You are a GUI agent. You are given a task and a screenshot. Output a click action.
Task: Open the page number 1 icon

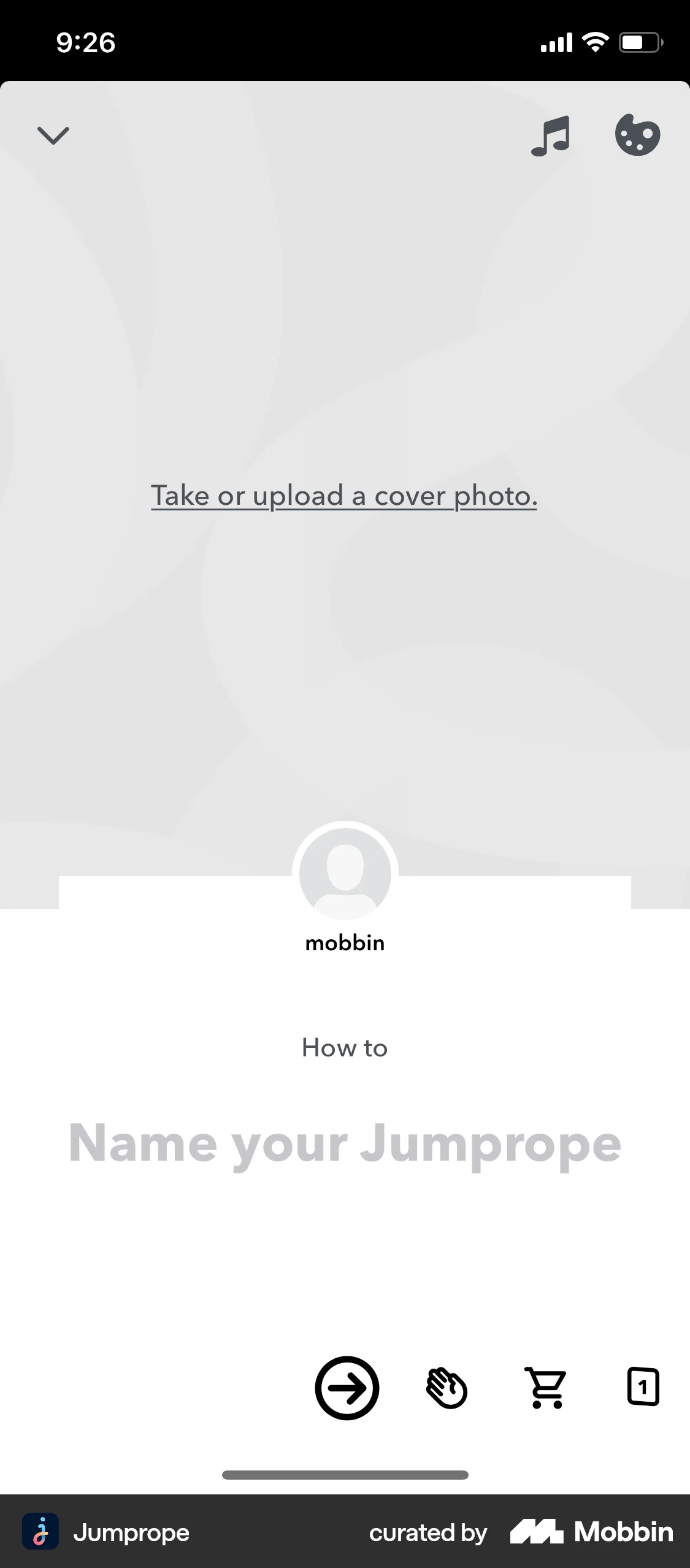point(643,1386)
